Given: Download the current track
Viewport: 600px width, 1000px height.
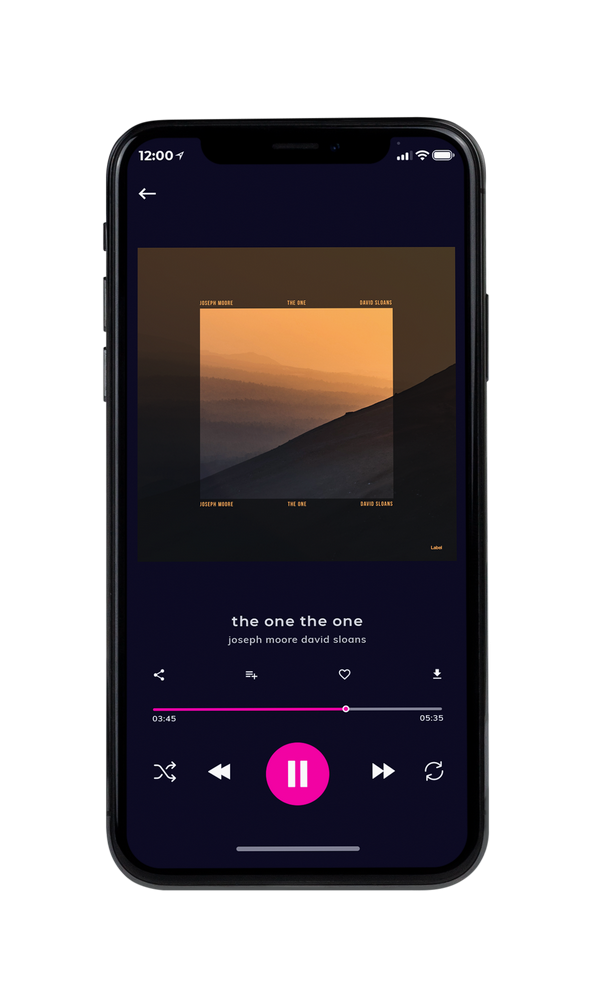Looking at the screenshot, I should coord(437,674).
